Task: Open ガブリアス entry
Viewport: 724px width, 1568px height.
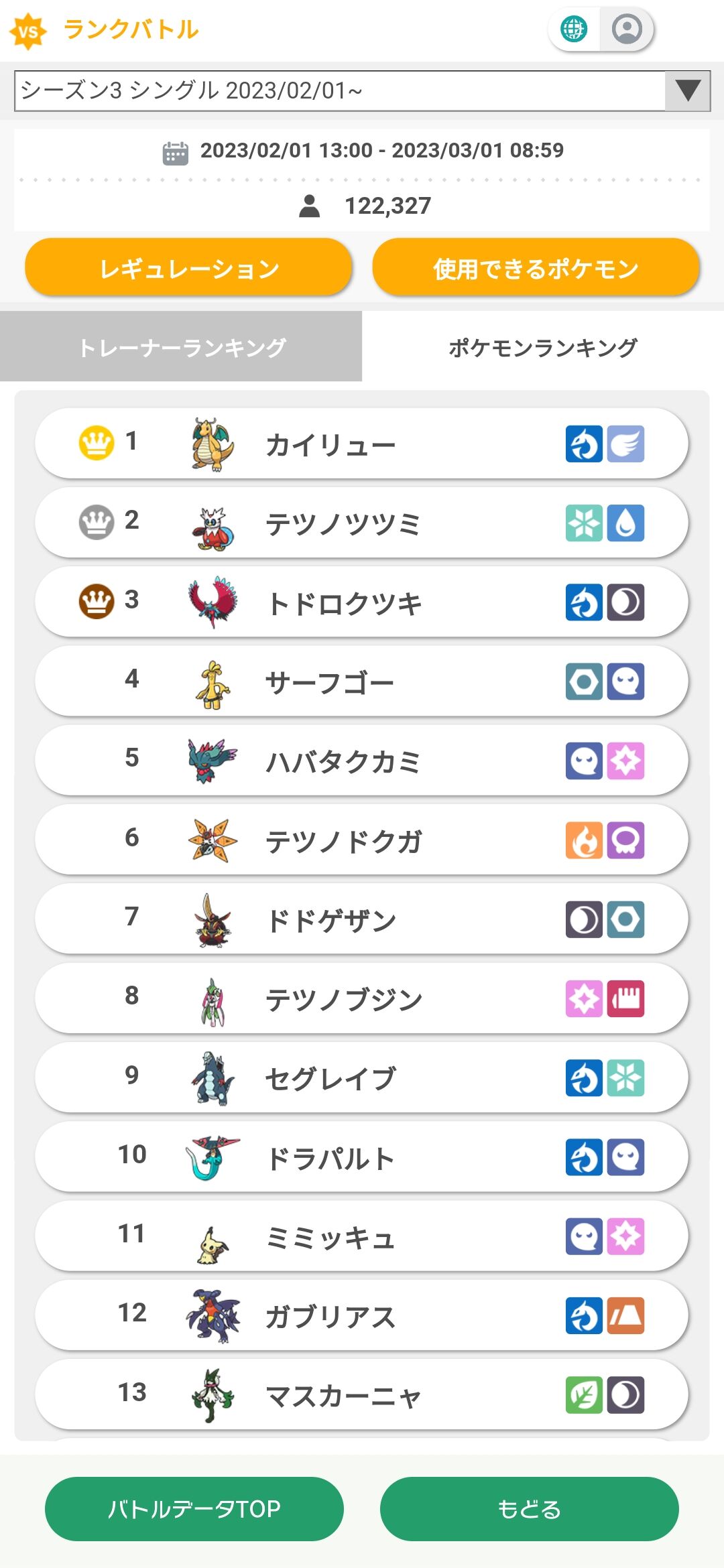Action: pyautogui.click(x=362, y=1315)
